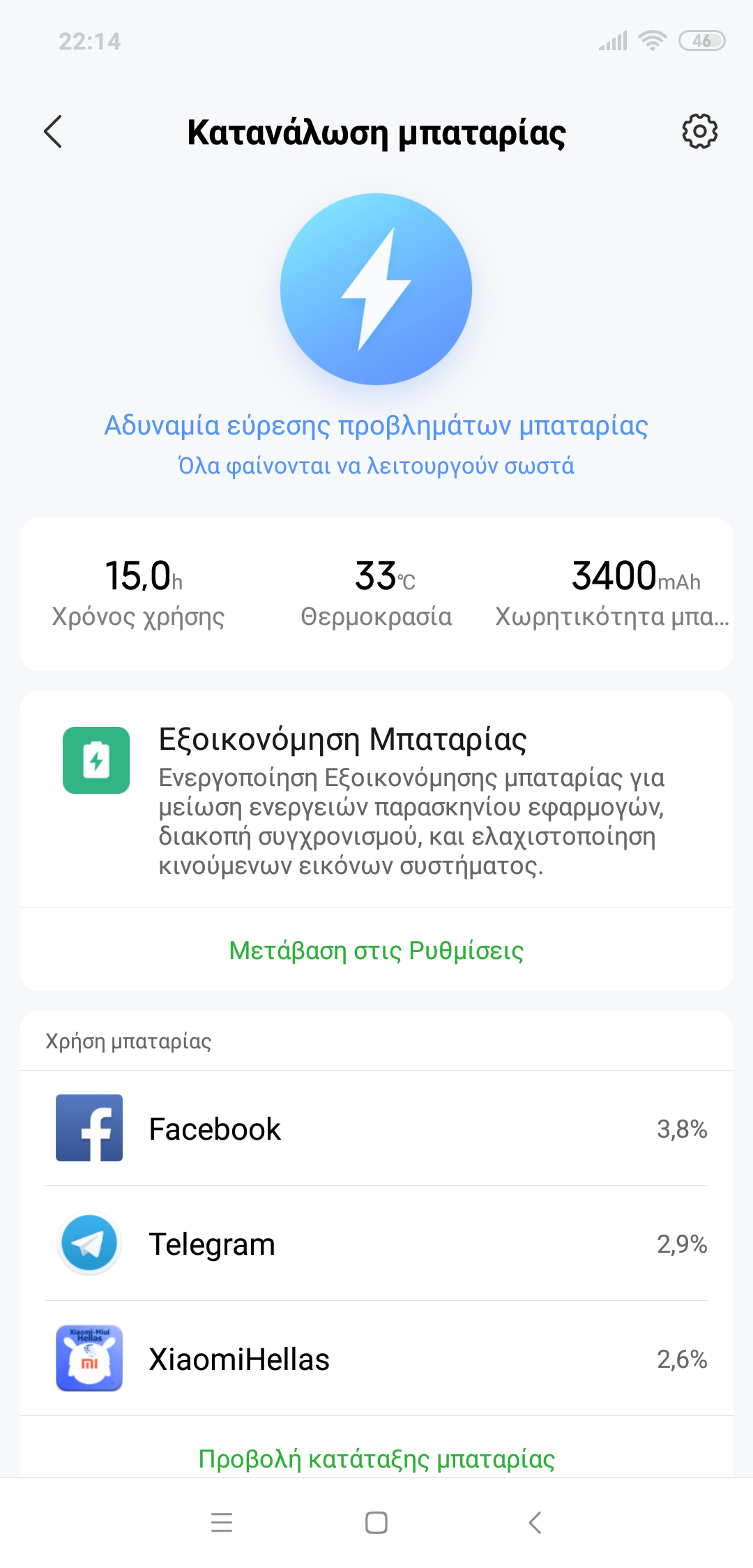Tap Προβολή κατάταξης μπαταρίας
Viewport: 753px width, 1568px height.
(376, 1458)
